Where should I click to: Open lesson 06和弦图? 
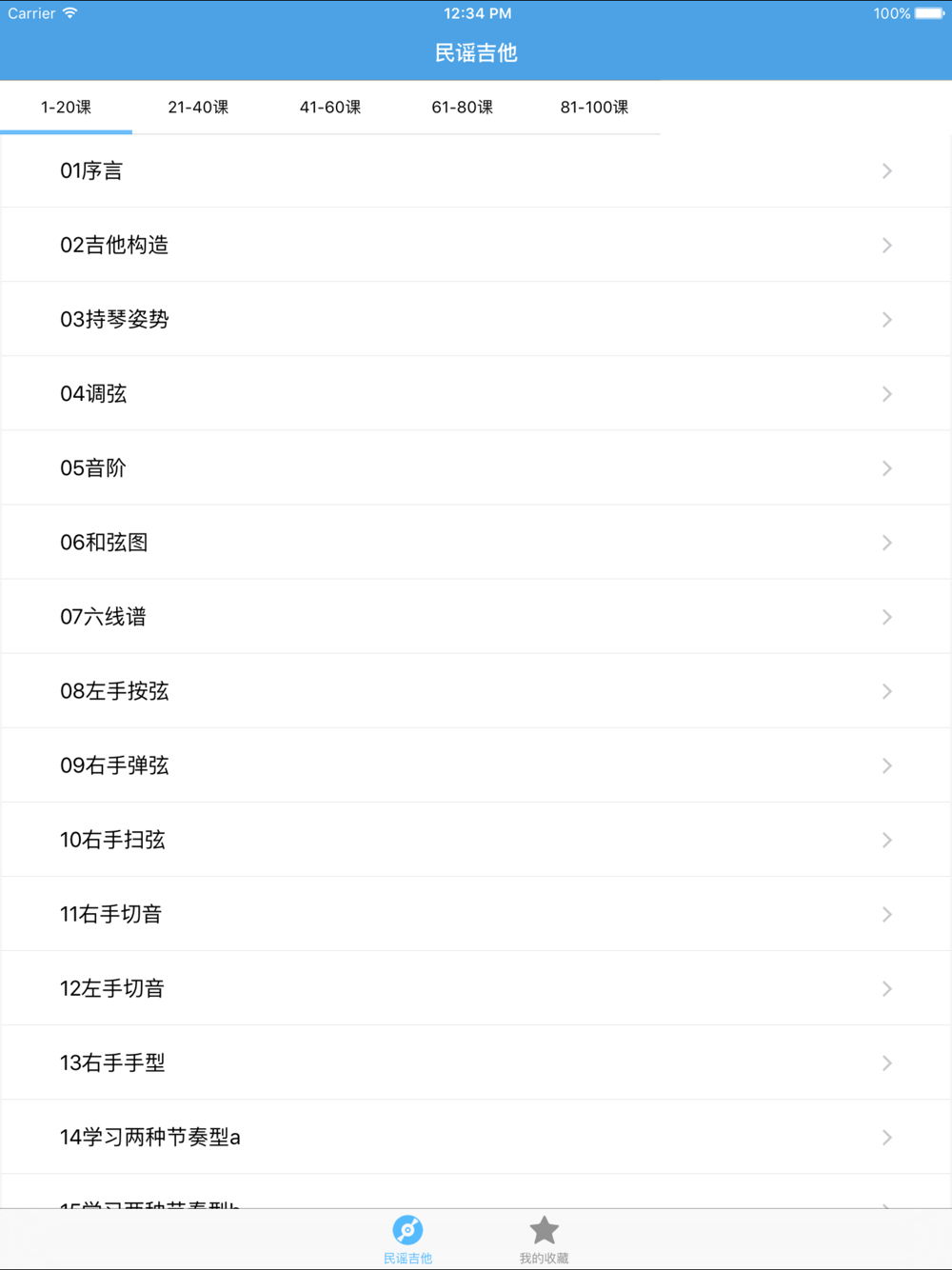coord(476,543)
